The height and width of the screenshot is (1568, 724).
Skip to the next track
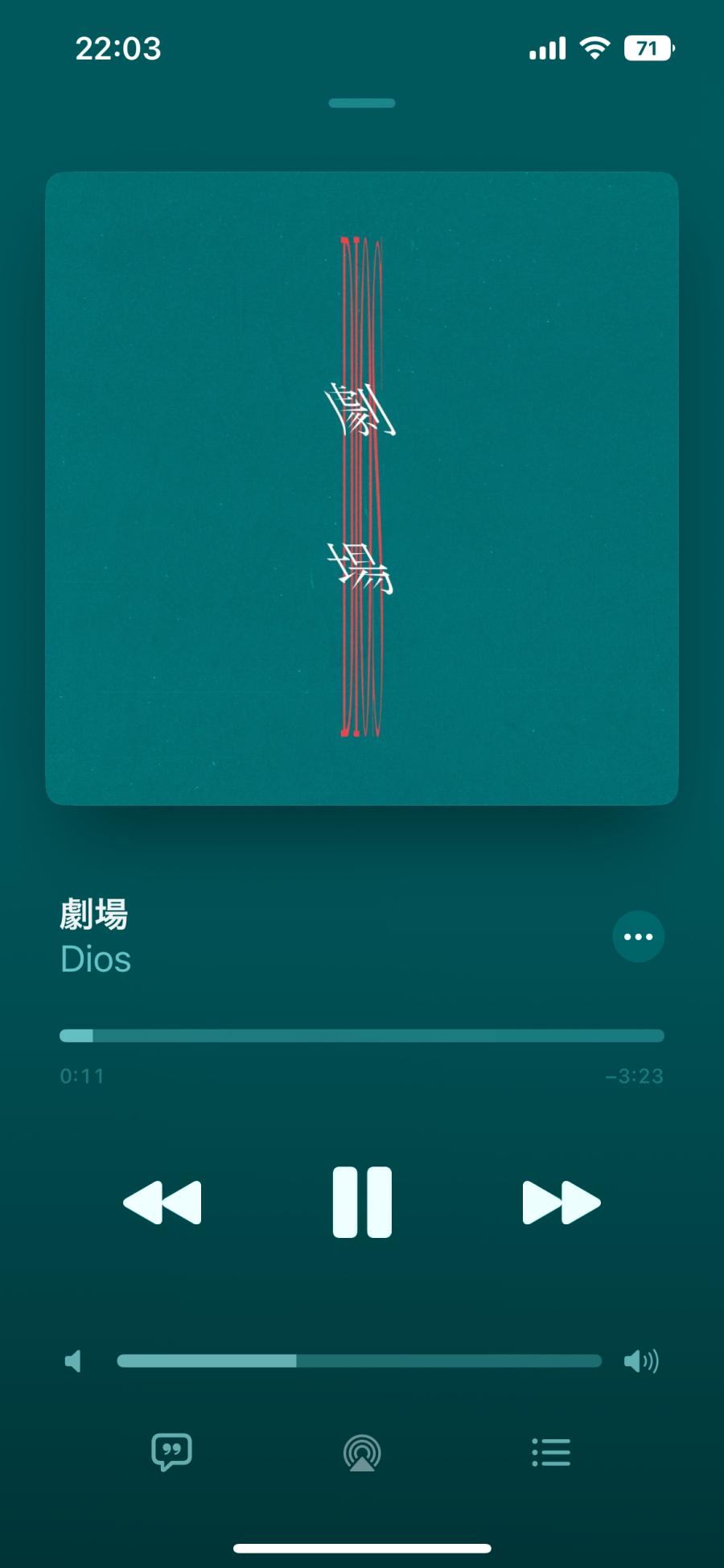point(561,1202)
